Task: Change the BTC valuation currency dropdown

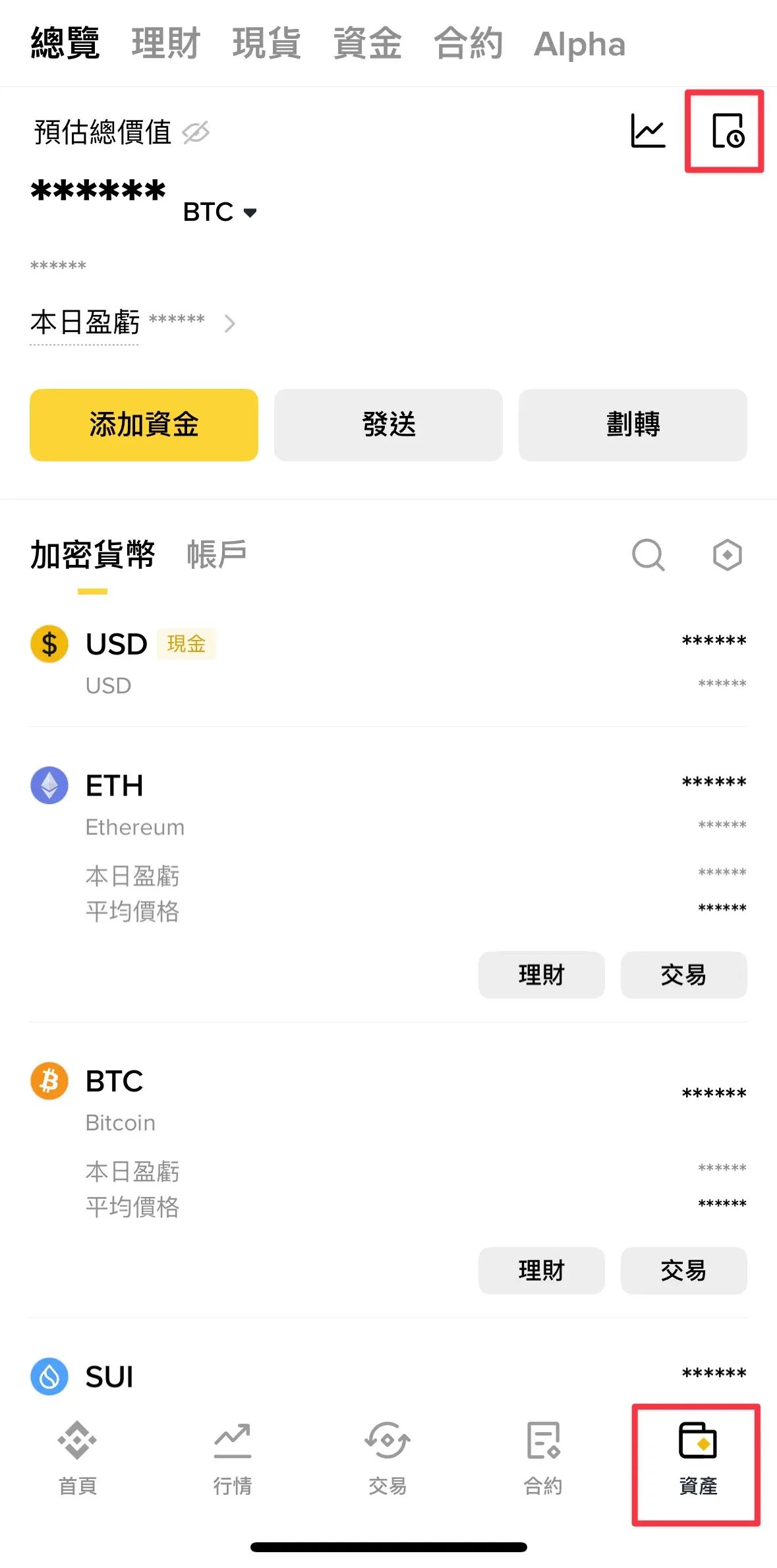Action: coord(220,212)
